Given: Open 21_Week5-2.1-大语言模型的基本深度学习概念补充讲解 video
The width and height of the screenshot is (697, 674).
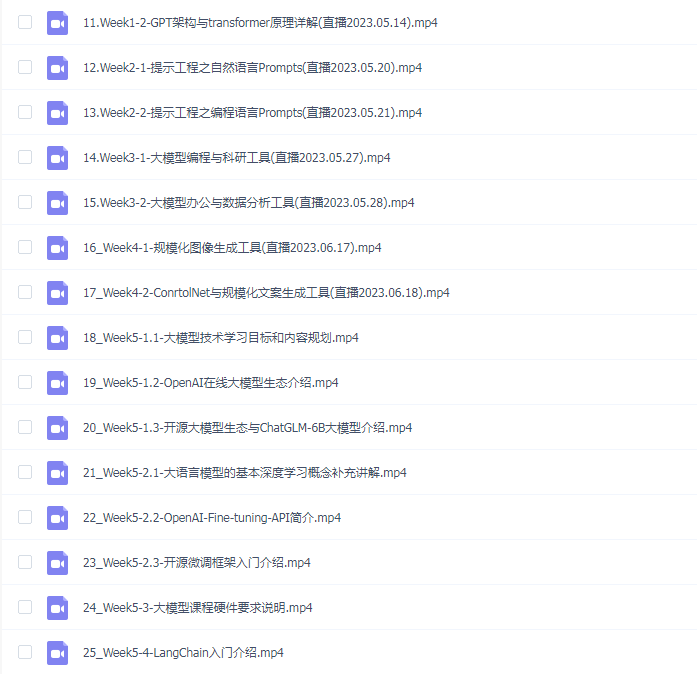Looking at the screenshot, I should pos(244,472).
